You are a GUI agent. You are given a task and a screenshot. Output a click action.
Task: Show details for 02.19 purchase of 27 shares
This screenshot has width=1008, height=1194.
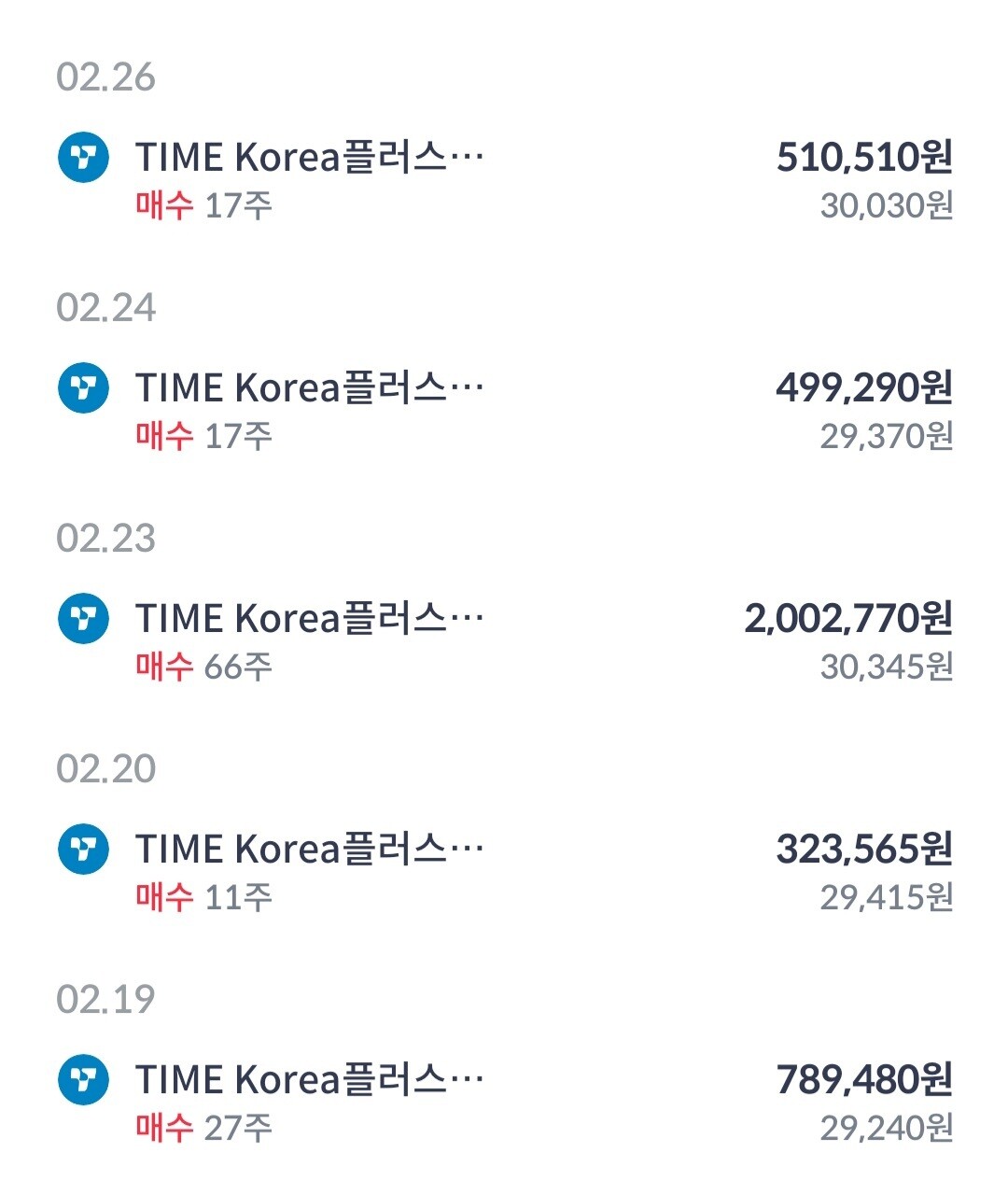click(504, 1102)
